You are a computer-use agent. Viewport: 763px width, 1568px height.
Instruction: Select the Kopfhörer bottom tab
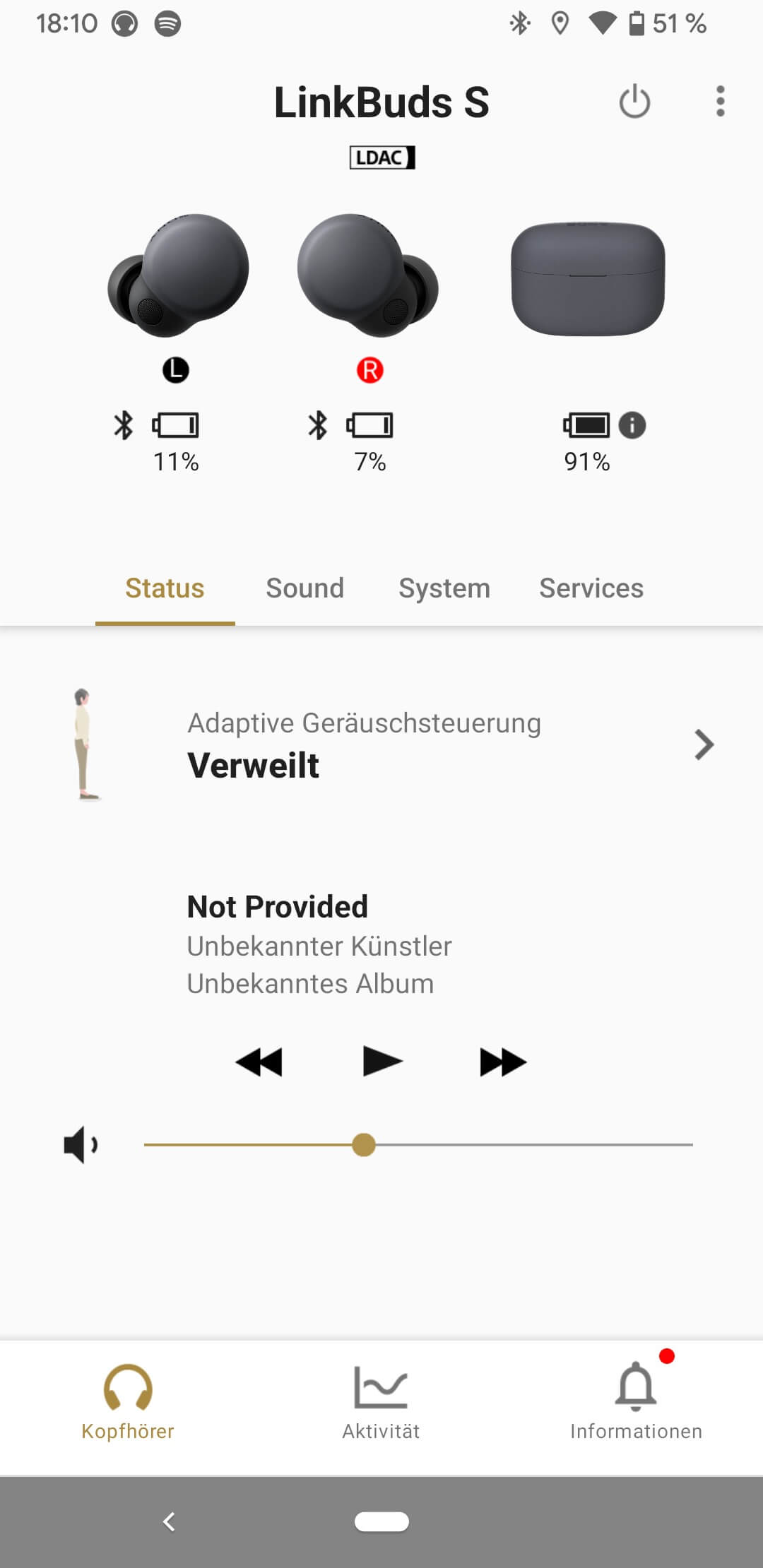(x=128, y=1403)
